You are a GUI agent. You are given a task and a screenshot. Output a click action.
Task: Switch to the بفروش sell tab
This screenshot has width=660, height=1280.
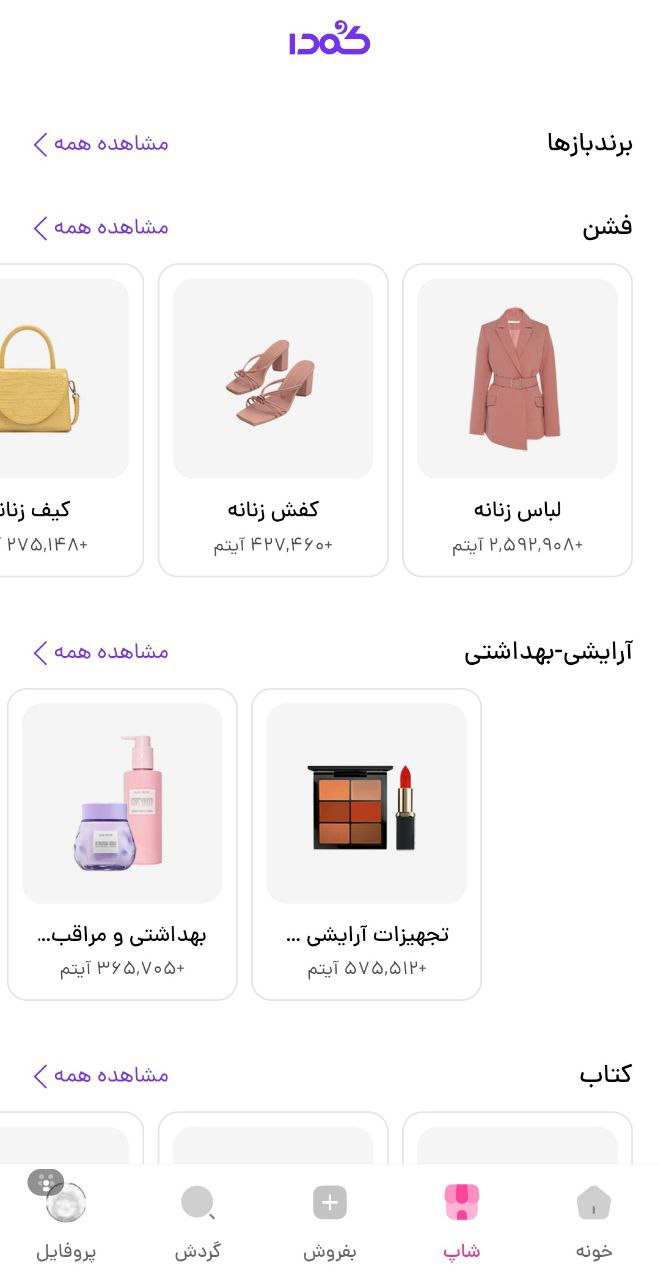tap(330, 1220)
